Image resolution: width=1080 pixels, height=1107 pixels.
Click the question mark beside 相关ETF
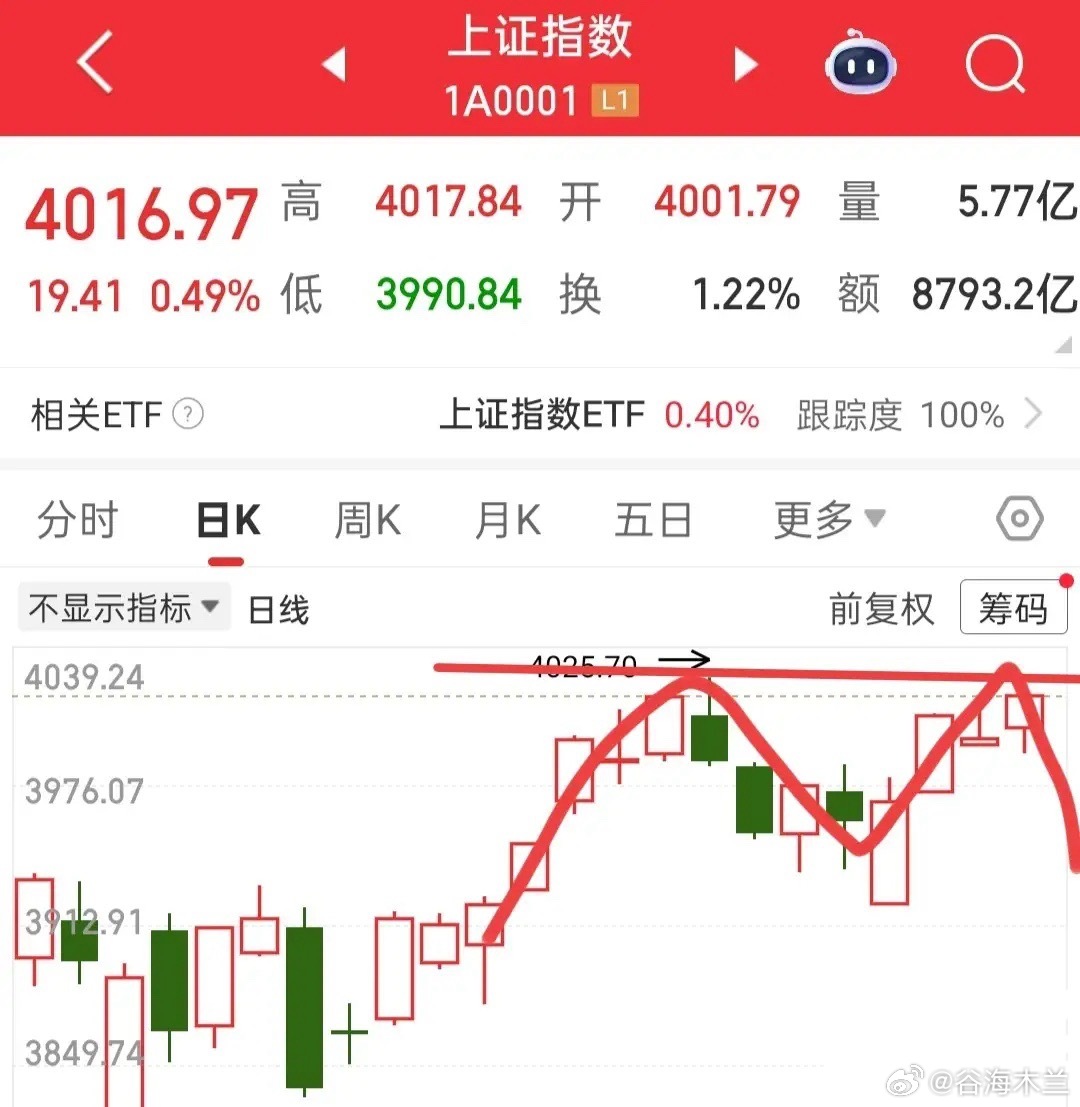[x=187, y=414]
